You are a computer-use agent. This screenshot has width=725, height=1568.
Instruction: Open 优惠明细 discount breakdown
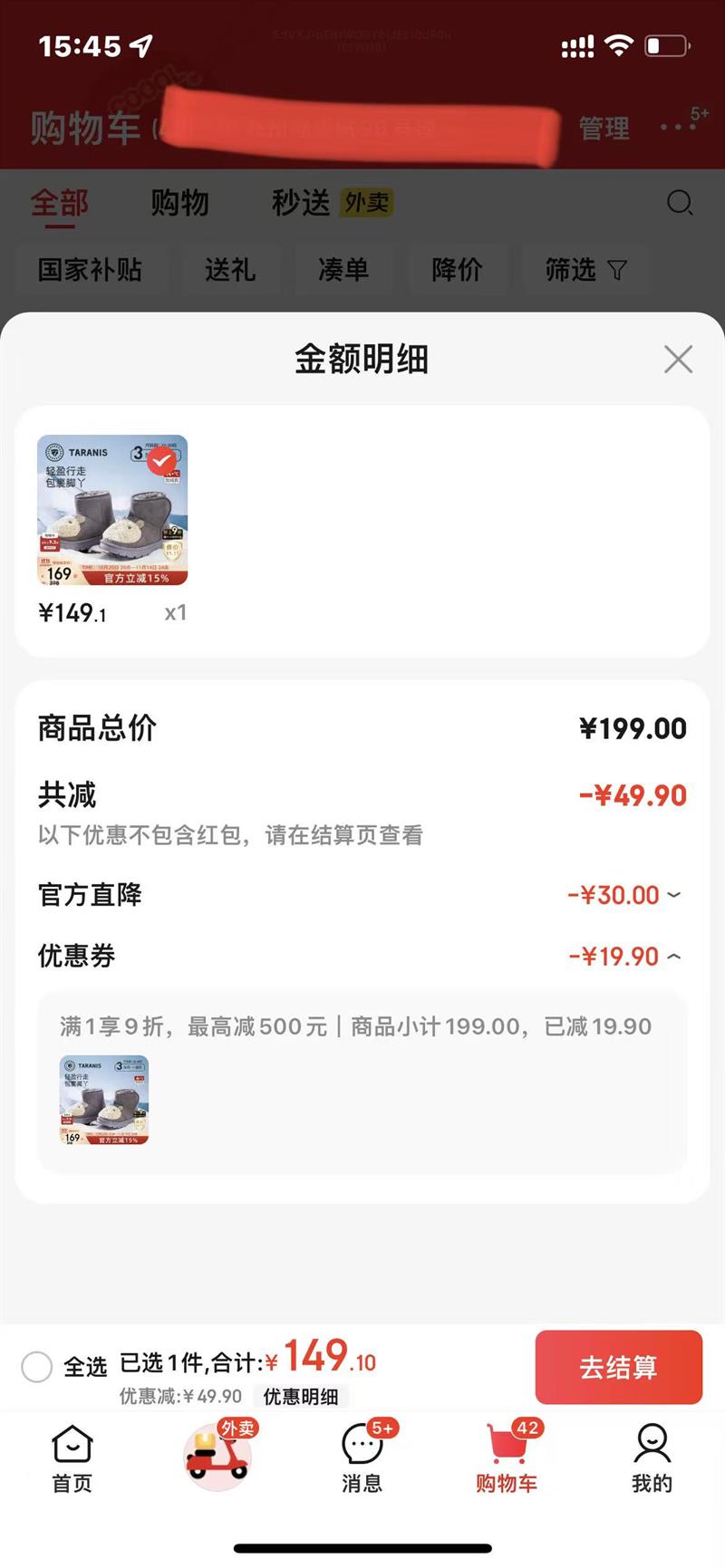coord(301,1397)
